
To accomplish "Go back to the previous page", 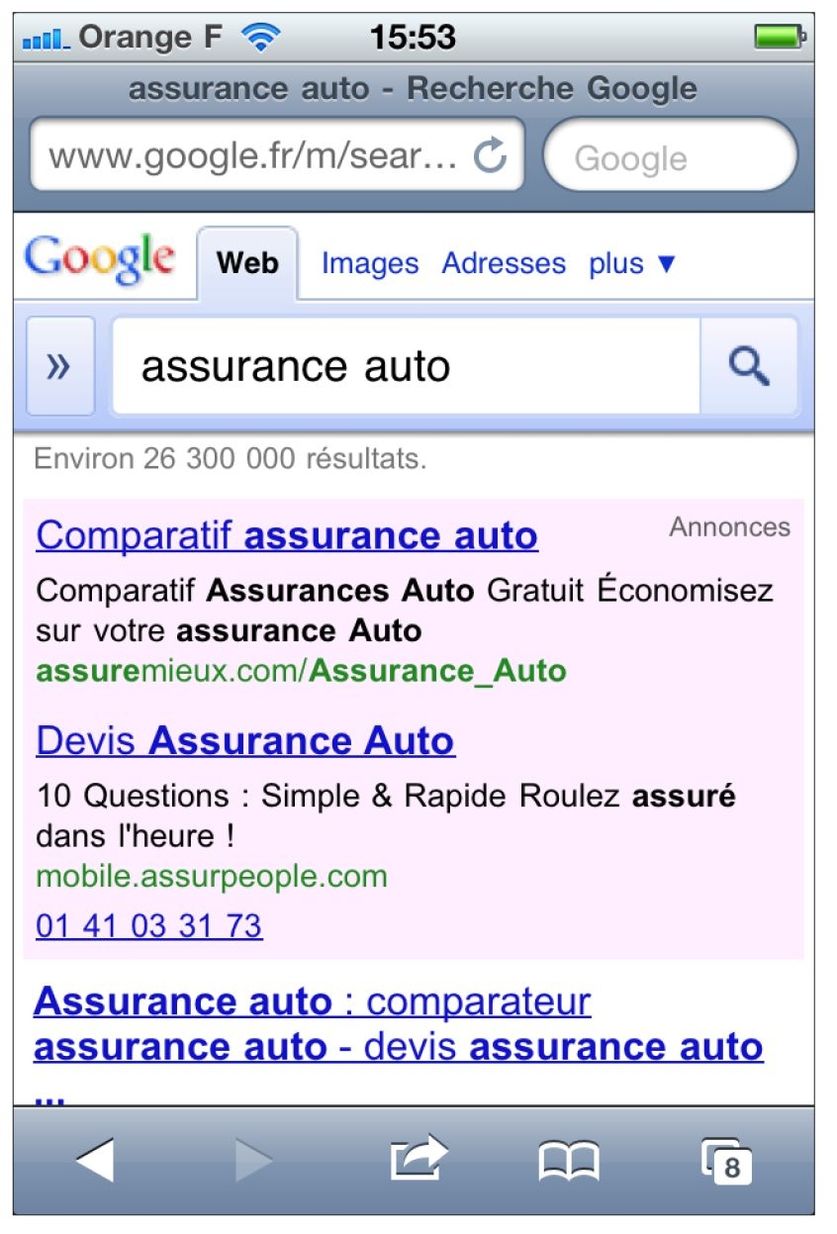I will coord(94,1162).
